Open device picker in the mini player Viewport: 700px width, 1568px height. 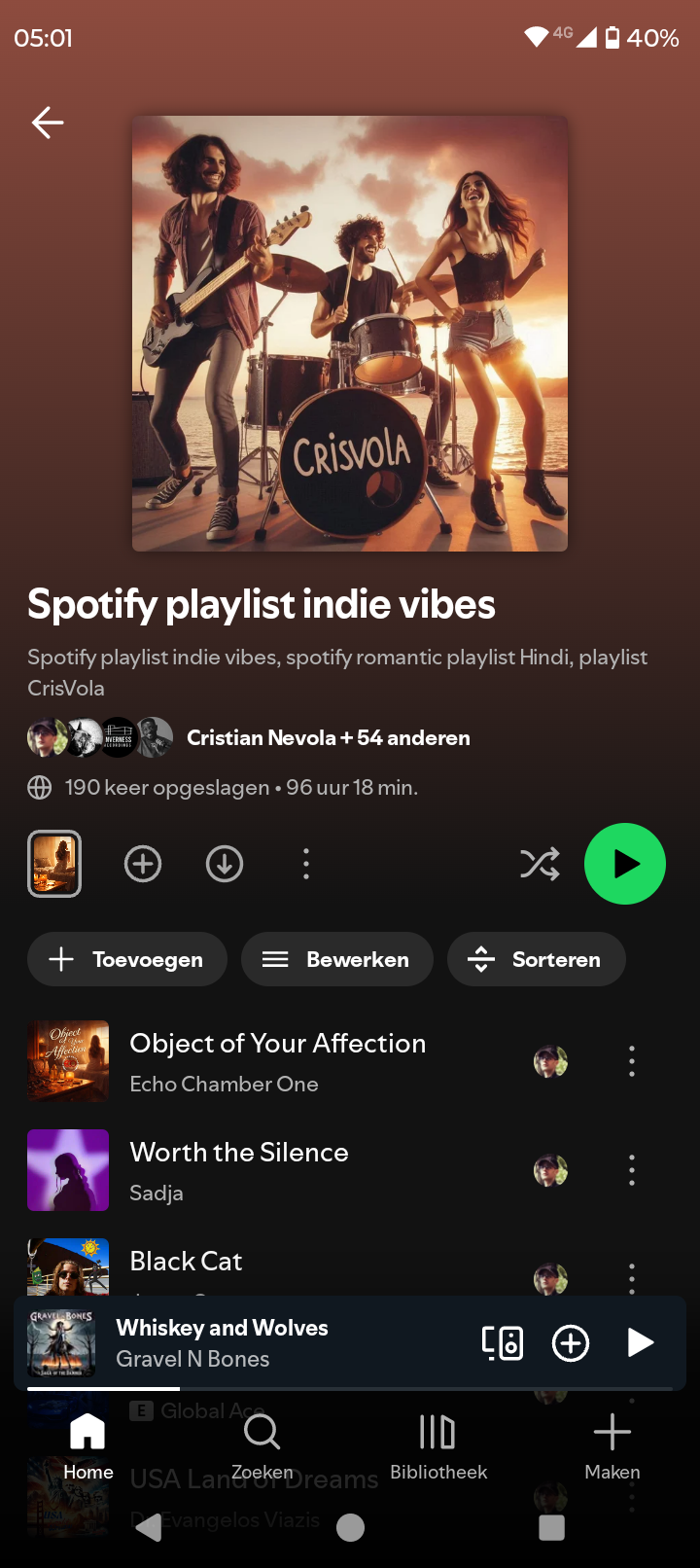[503, 1342]
